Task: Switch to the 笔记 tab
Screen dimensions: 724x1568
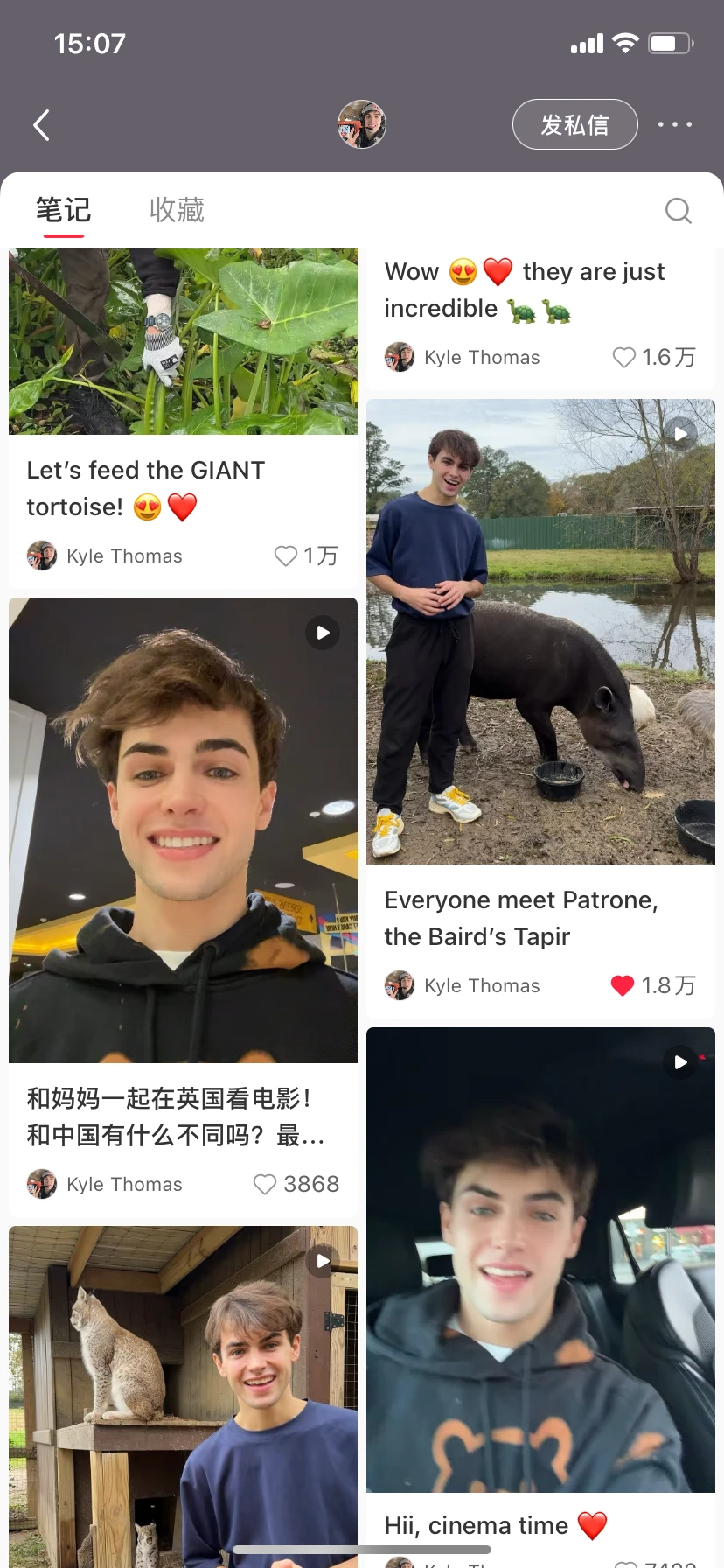Action: pyautogui.click(x=63, y=210)
